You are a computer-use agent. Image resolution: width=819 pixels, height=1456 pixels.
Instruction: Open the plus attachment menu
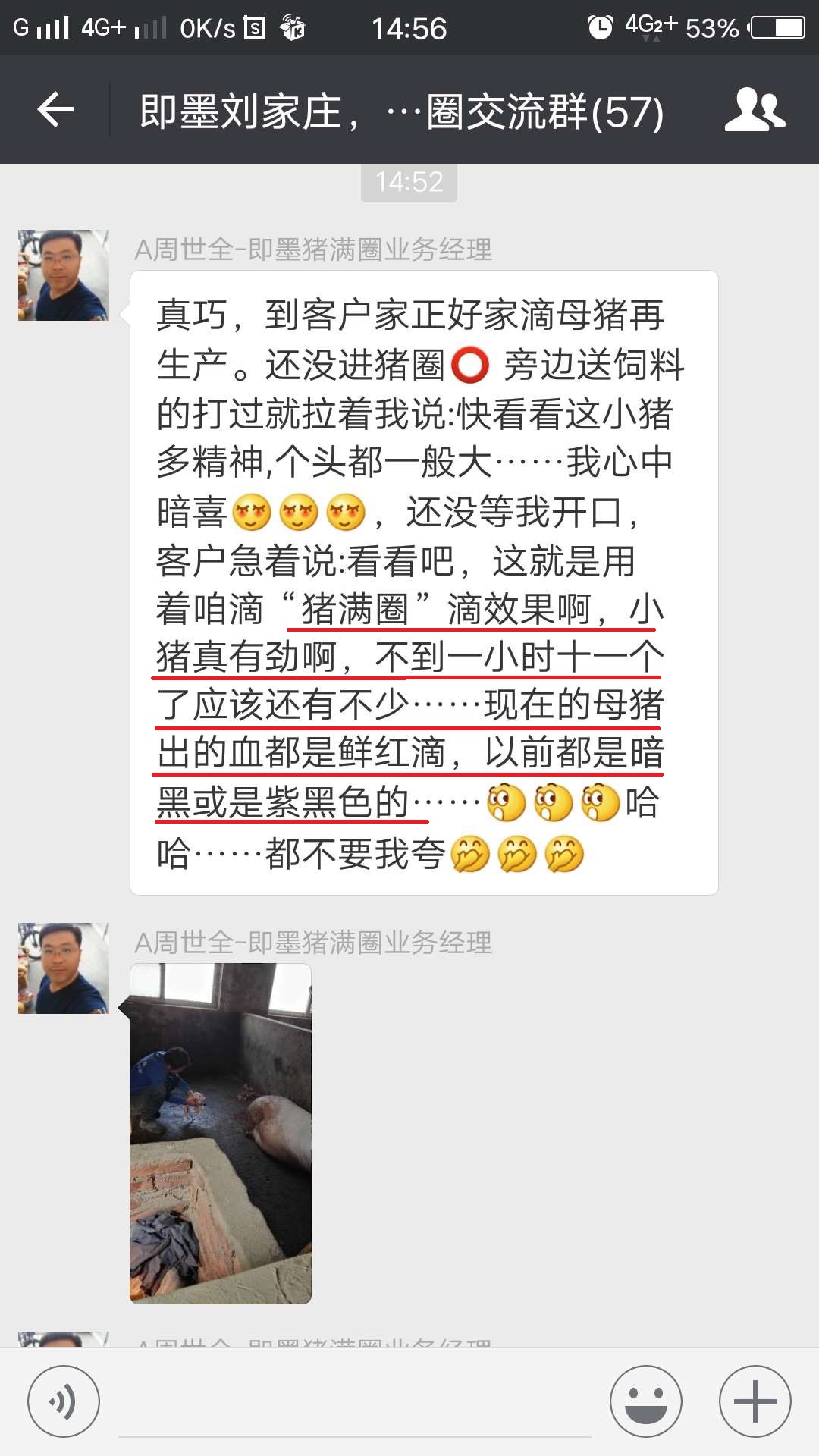(755, 1401)
